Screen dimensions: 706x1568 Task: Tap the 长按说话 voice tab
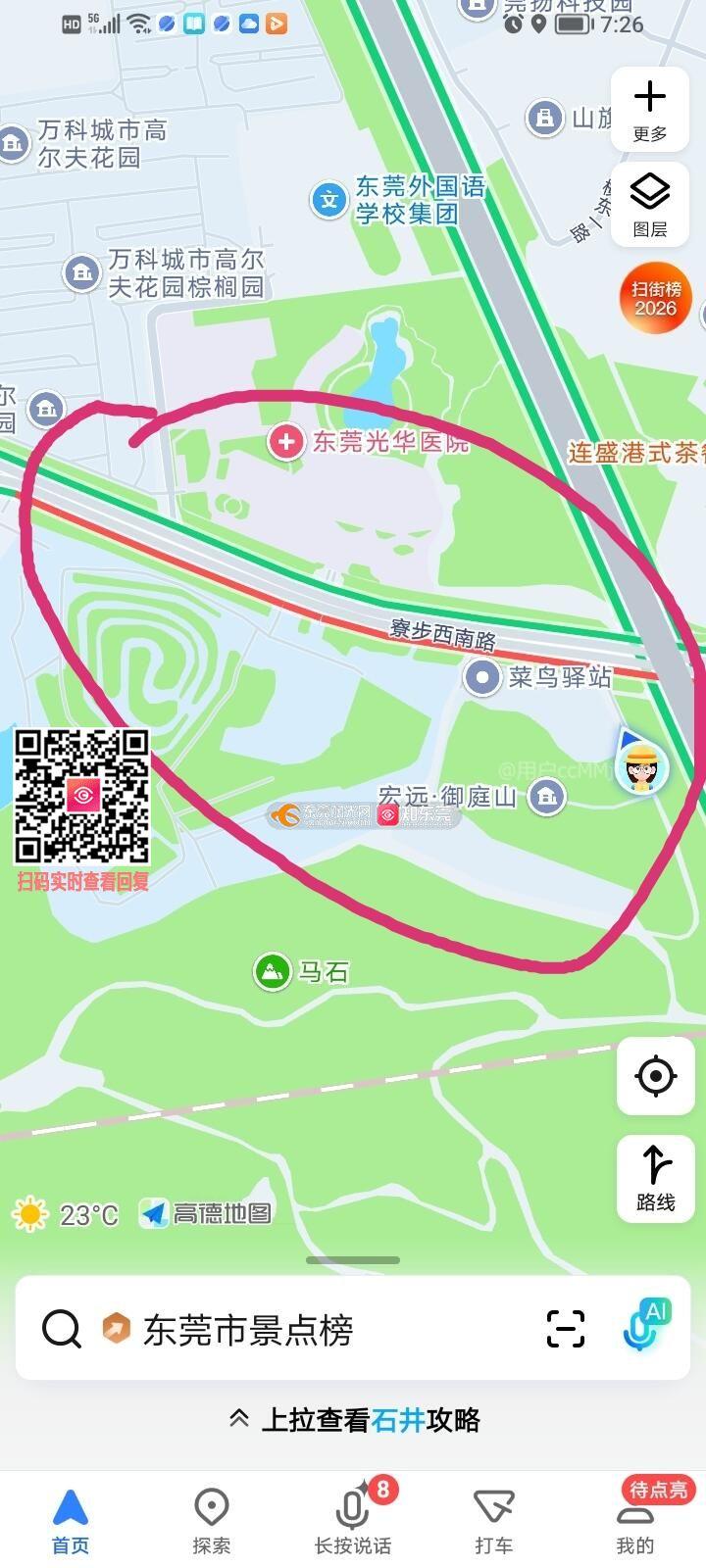(x=353, y=1520)
